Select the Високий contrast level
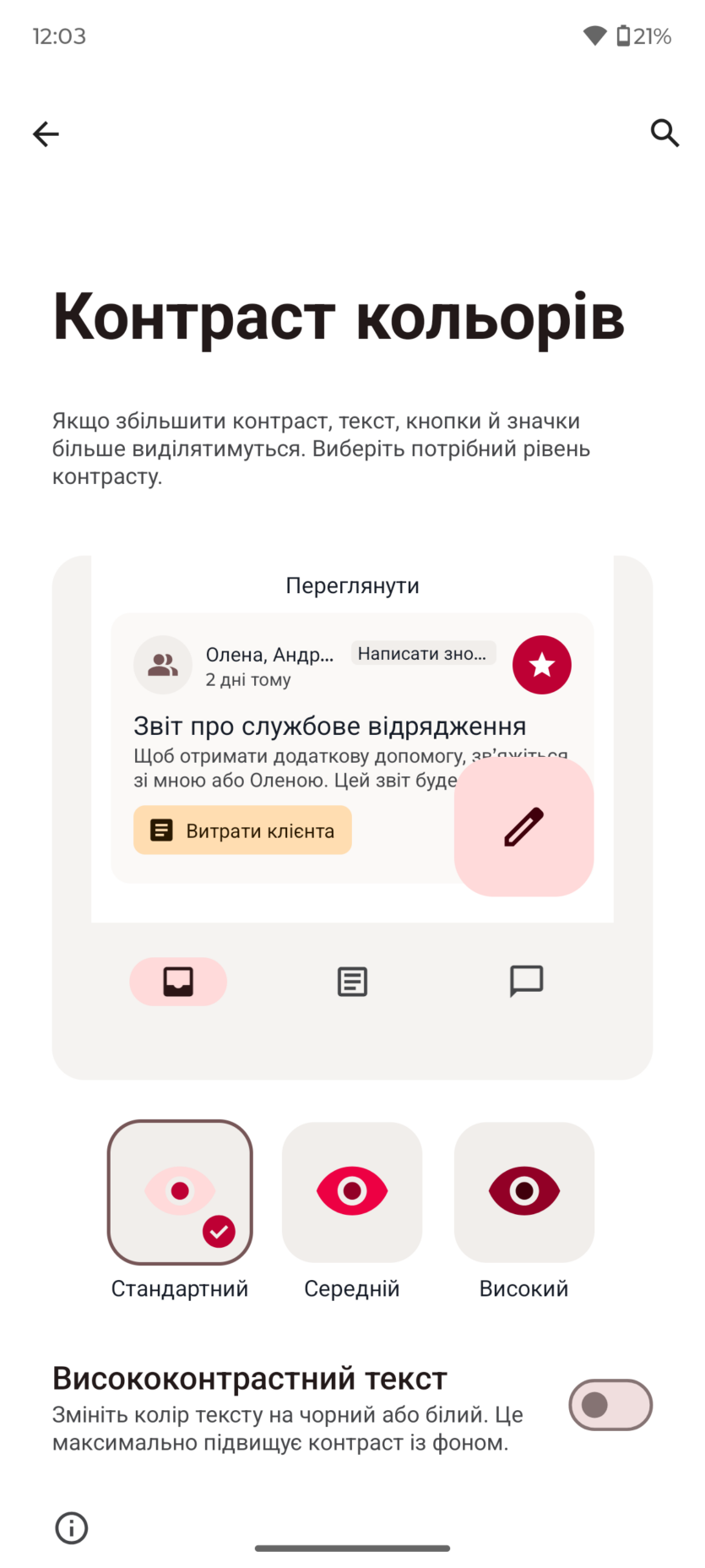705x1568 pixels. point(524,1192)
